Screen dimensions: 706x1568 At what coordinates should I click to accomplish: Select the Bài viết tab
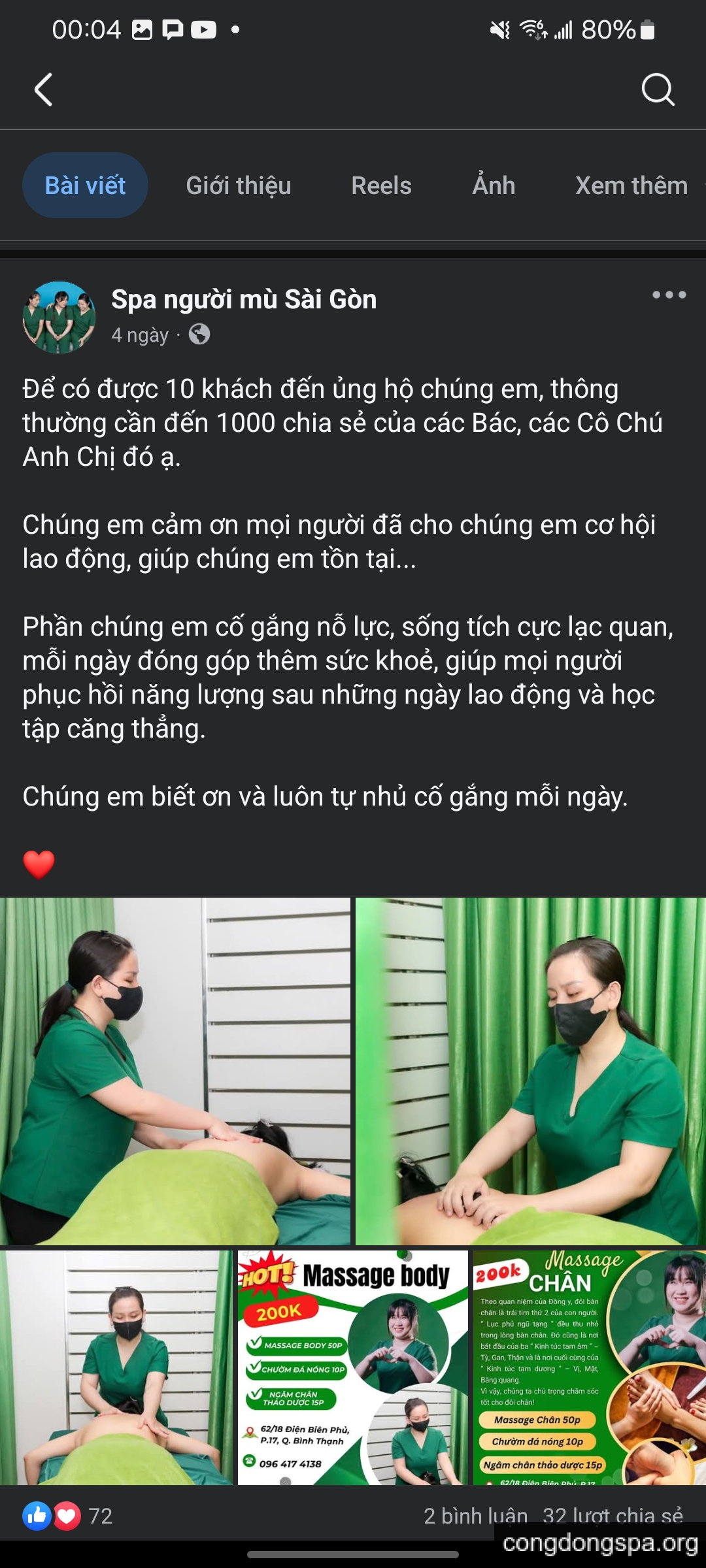[x=85, y=186]
